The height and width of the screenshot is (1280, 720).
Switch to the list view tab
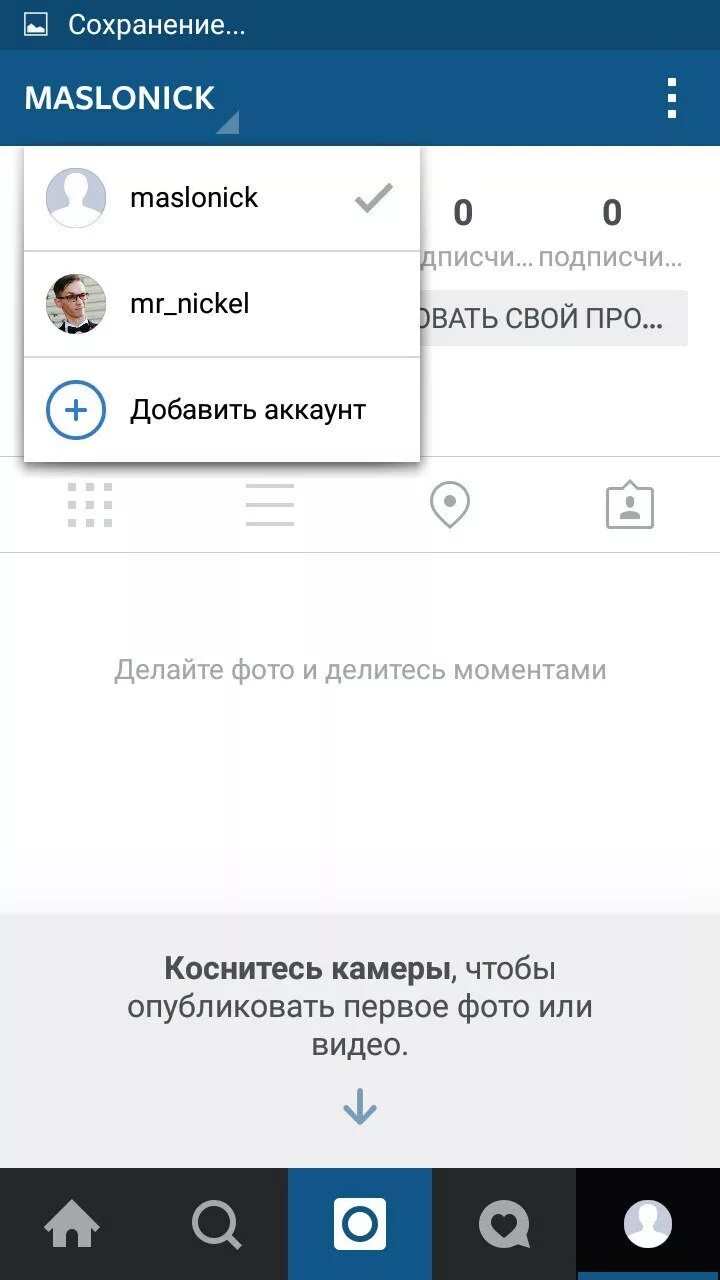tap(270, 505)
